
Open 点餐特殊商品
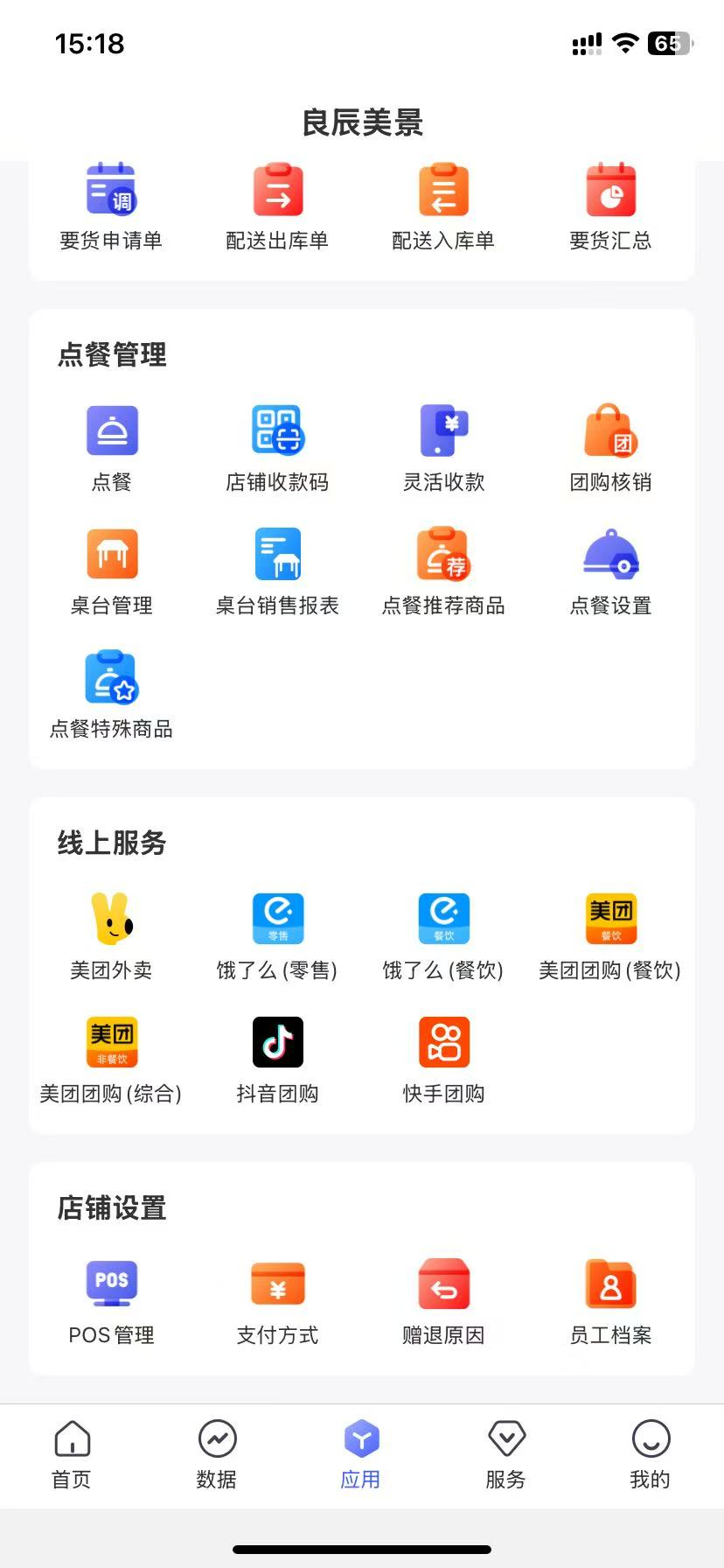tap(111, 696)
